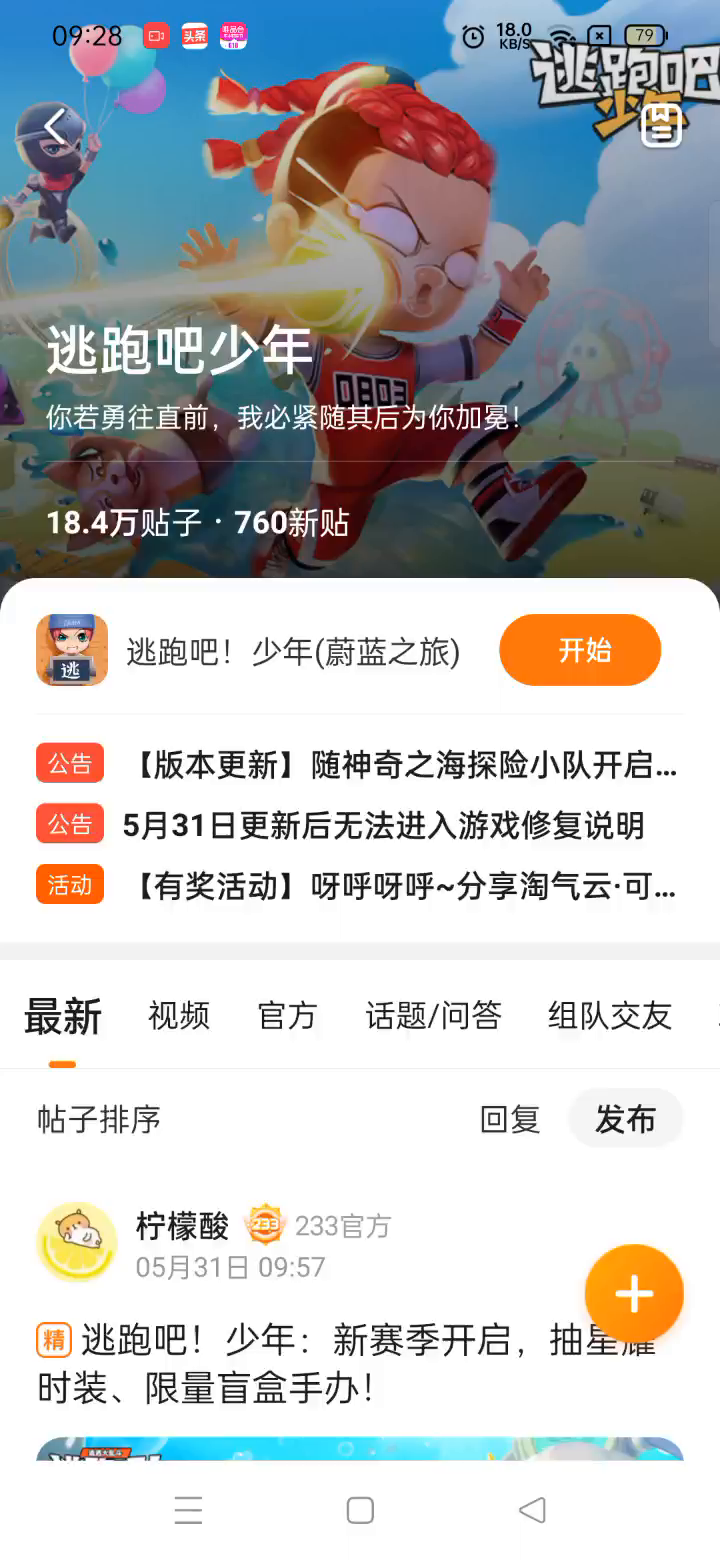The width and height of the screenshot is (720, 1560).
Task: Open the 版本更新 announcement
Action: [404, 765]
